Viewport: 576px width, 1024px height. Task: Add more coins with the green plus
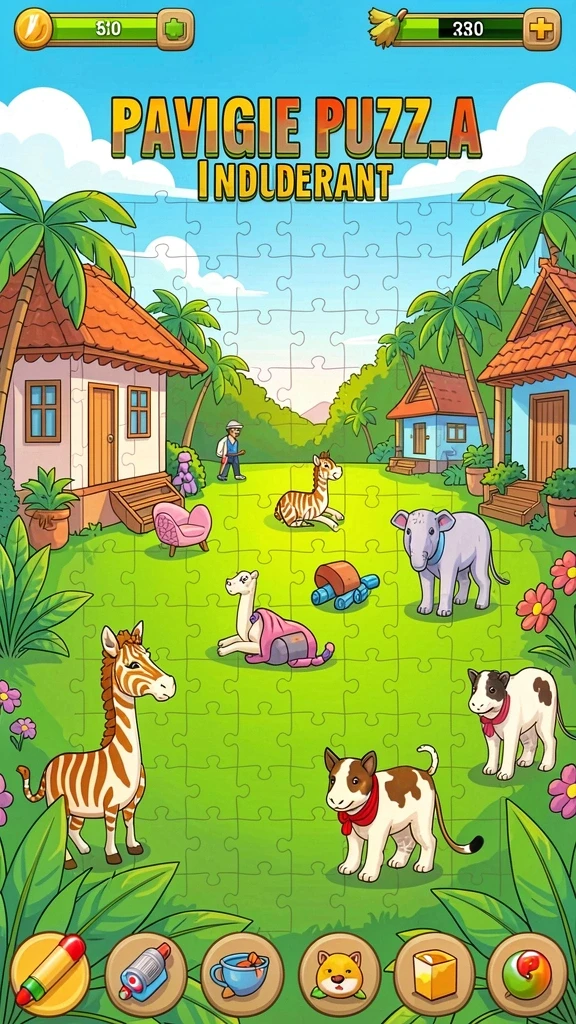[175, 29]
